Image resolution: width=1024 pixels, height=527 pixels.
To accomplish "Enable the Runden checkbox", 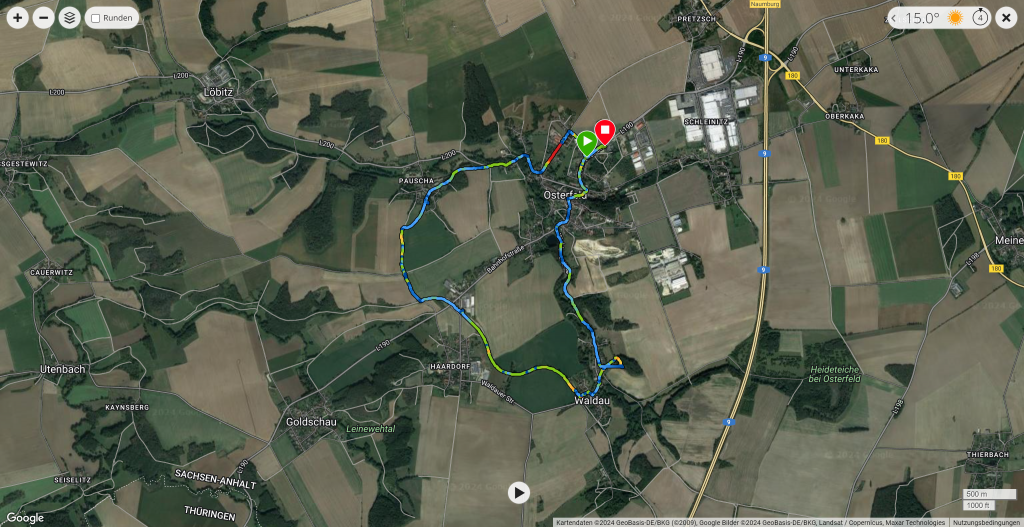I will click(95, 18).
